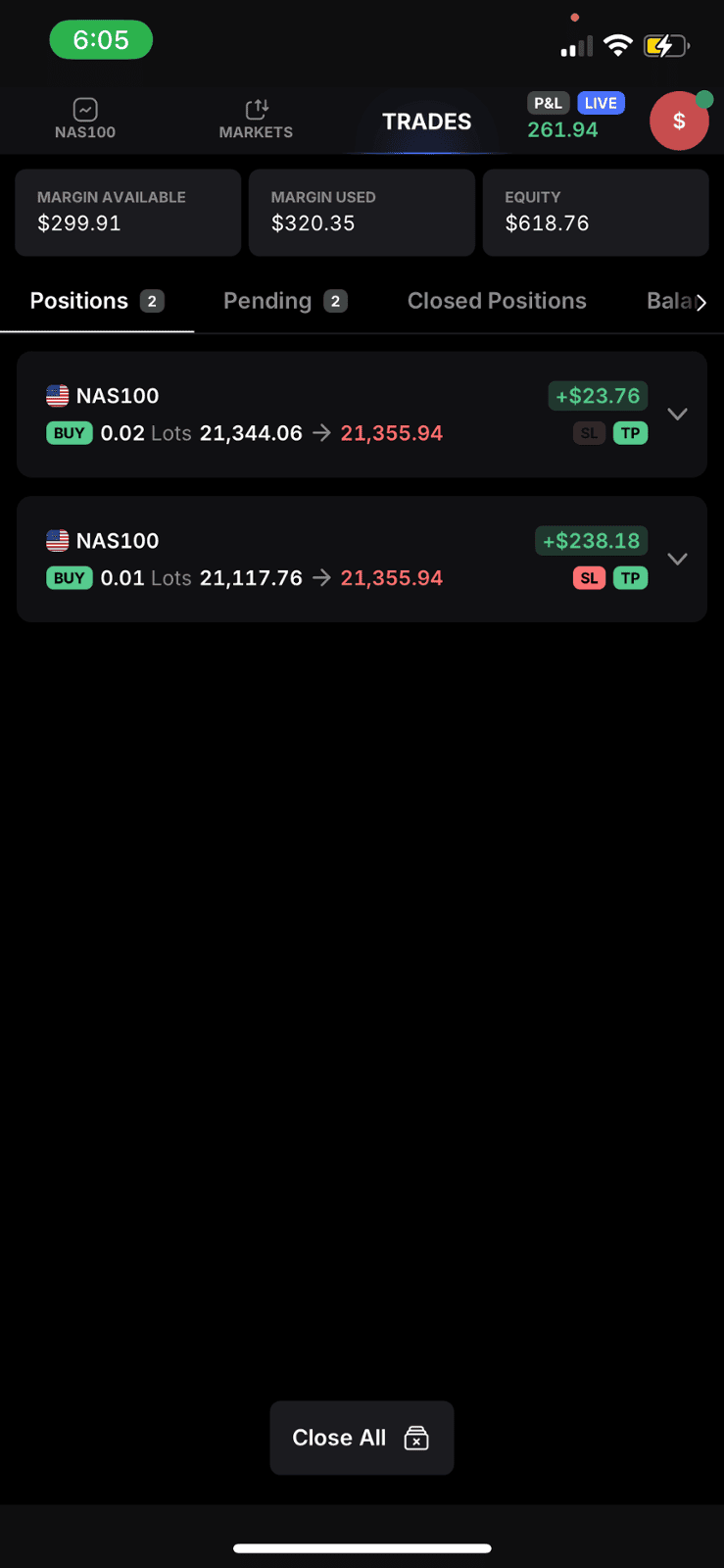Expand the 0.01 Lots NAS100 position
724x1568 pixels.
click(677, 559)
